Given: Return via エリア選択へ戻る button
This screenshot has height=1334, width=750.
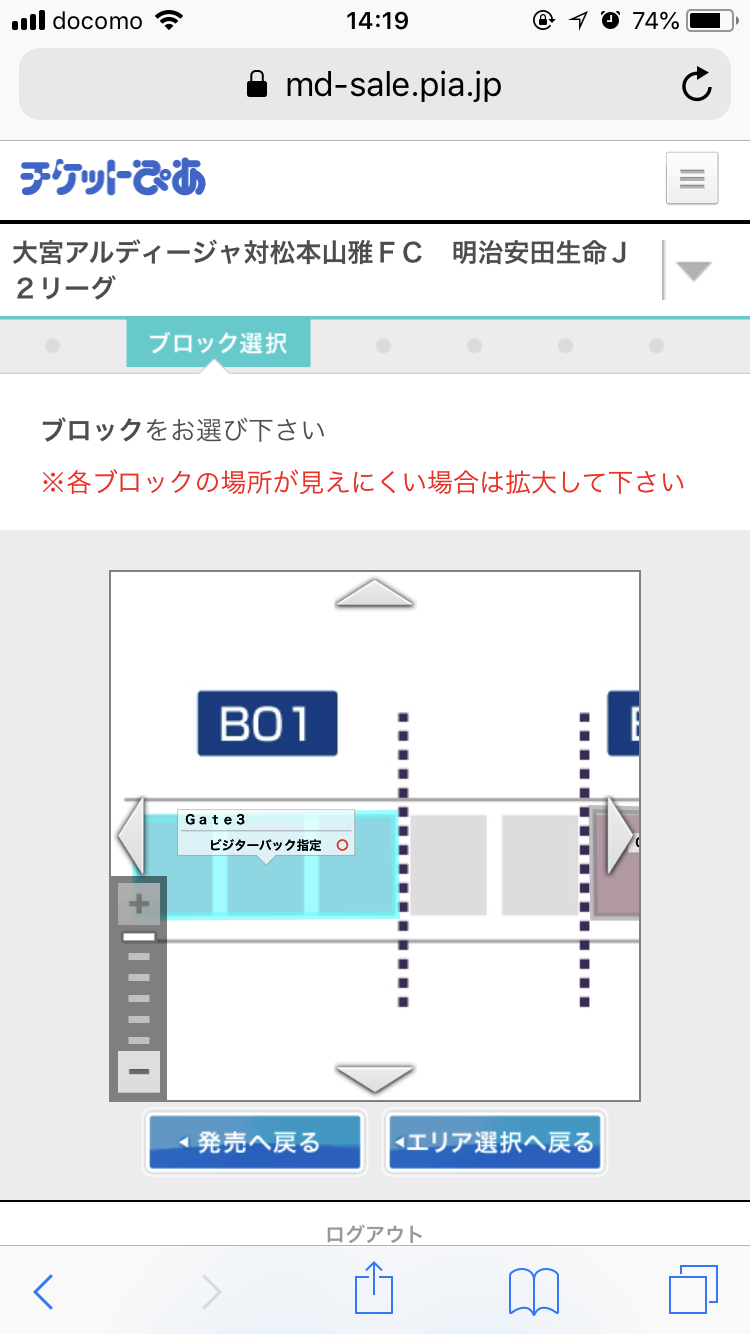Looking at the screenshot, I should 496,1142.
